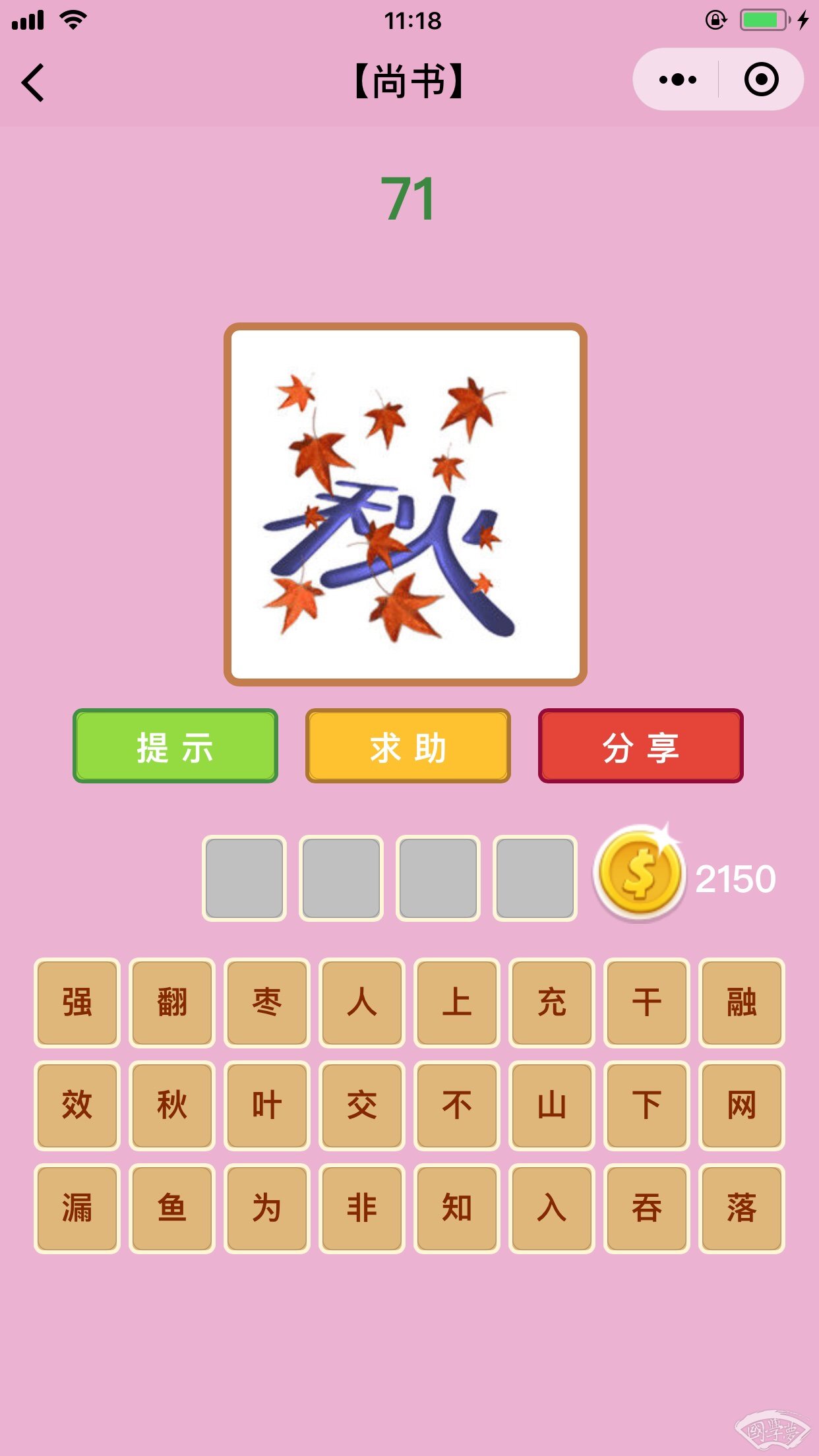Image resolution: width=819 pixels, height=1456 pixels.
Task: Tap the green 提示 hint button
Action: click(x=175, y=746)
